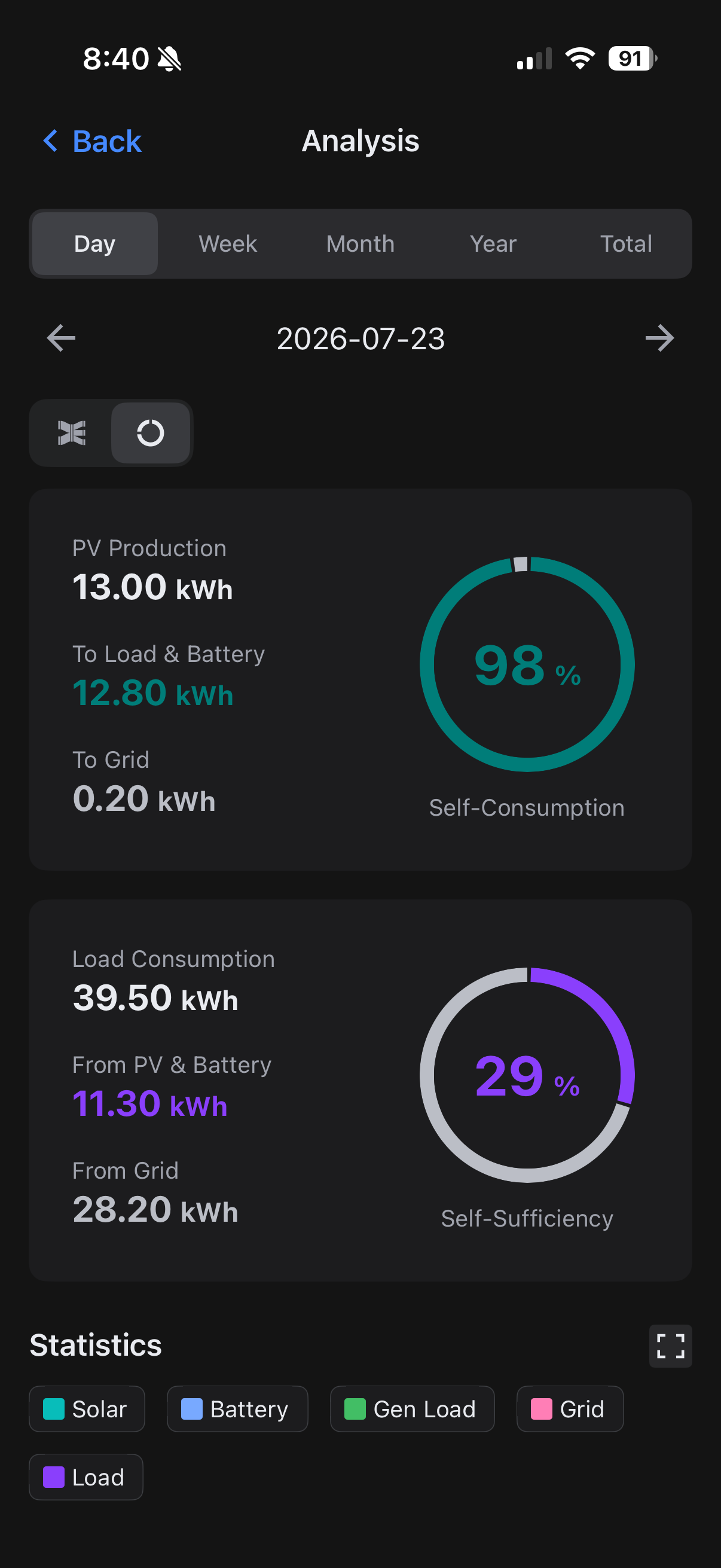Switch to the energy flow diagram view
The height and width of the screenshot is (1568, 721).
point(72,433)
